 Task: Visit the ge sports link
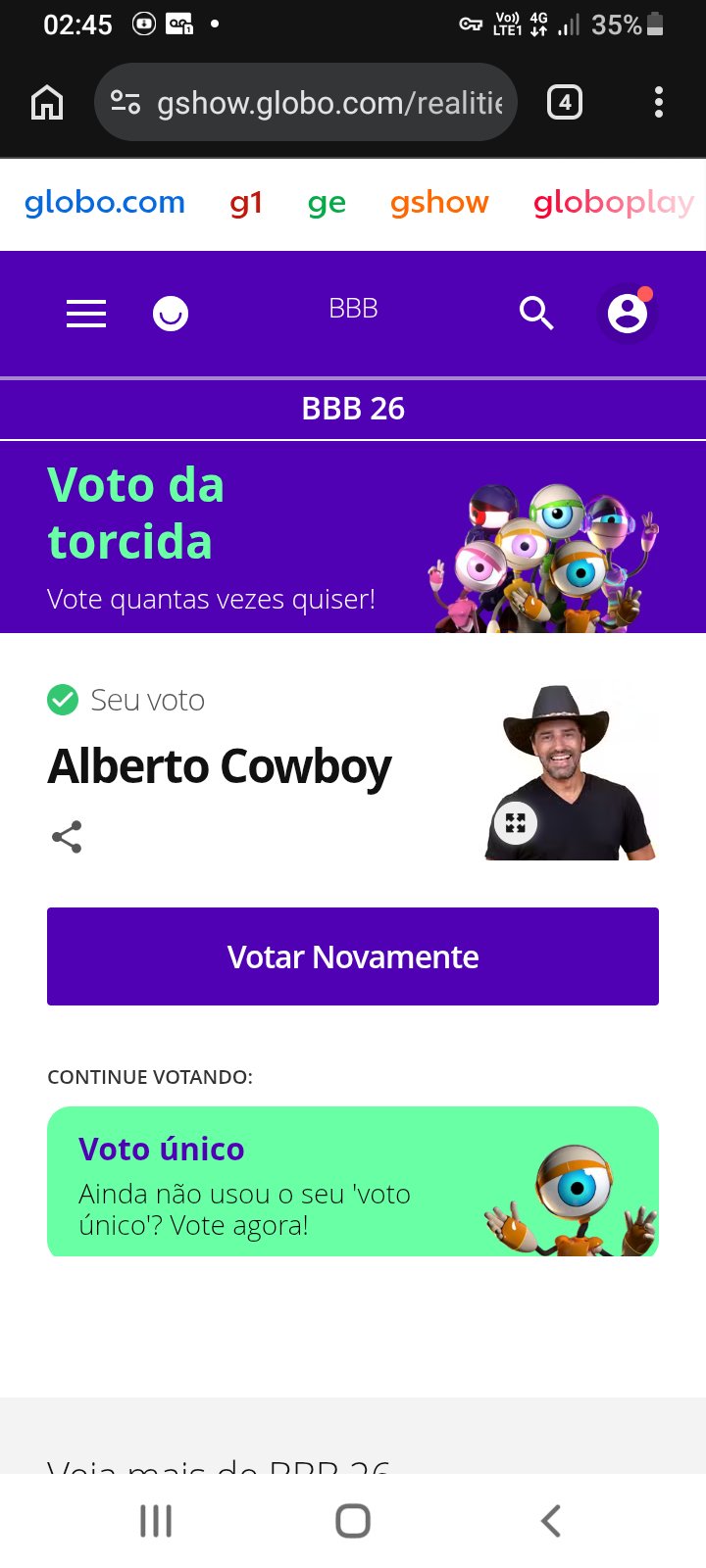coord(327,203)
